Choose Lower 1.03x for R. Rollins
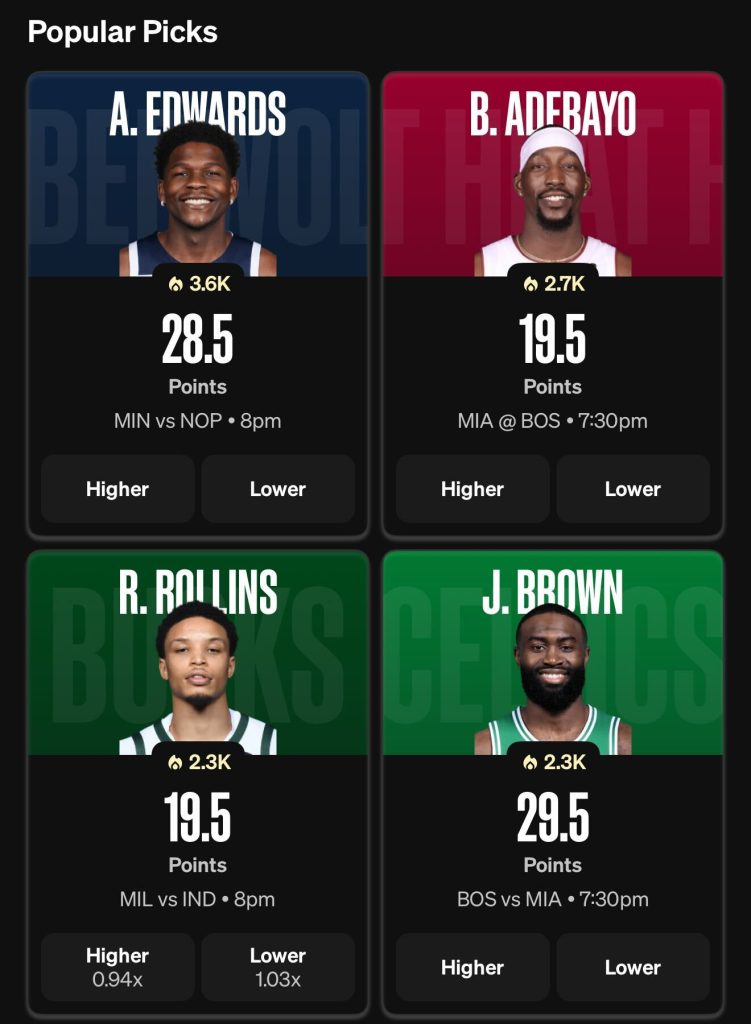This screenshot has width=751, height=1024. pyautogui.click(x=278, y=967)
